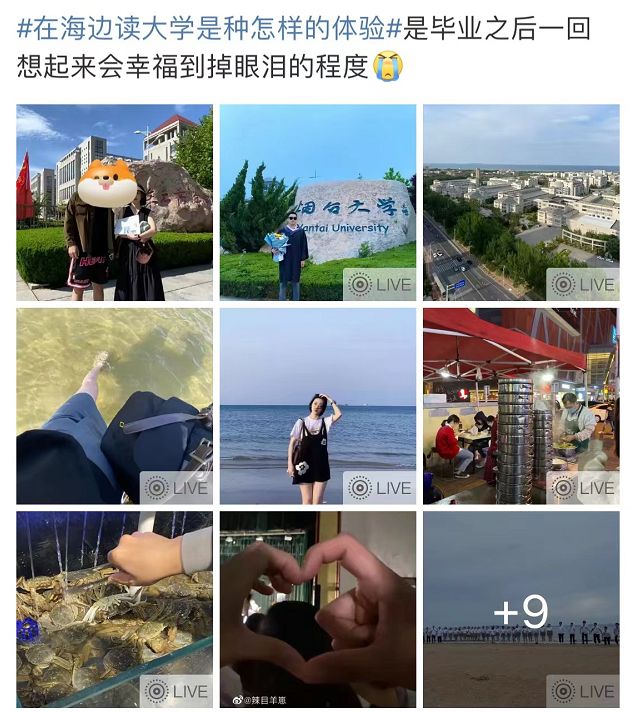Open the photo with the cartoon hamster sticker
The height and width of the screenshot is (712, 636).
pos(114,202)
